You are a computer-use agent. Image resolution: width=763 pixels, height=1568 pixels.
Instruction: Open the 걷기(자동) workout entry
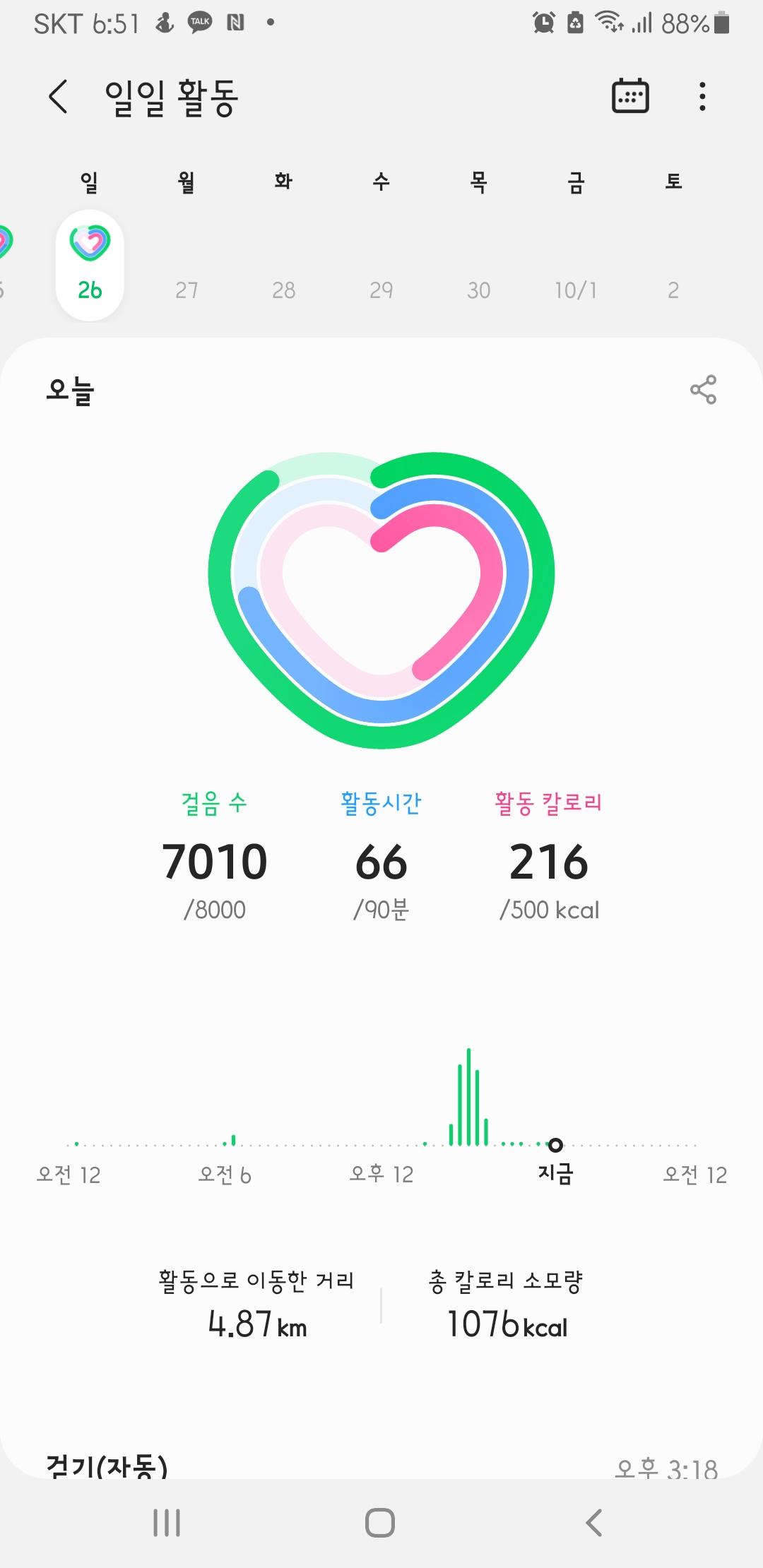click(x=381, y=1466)
